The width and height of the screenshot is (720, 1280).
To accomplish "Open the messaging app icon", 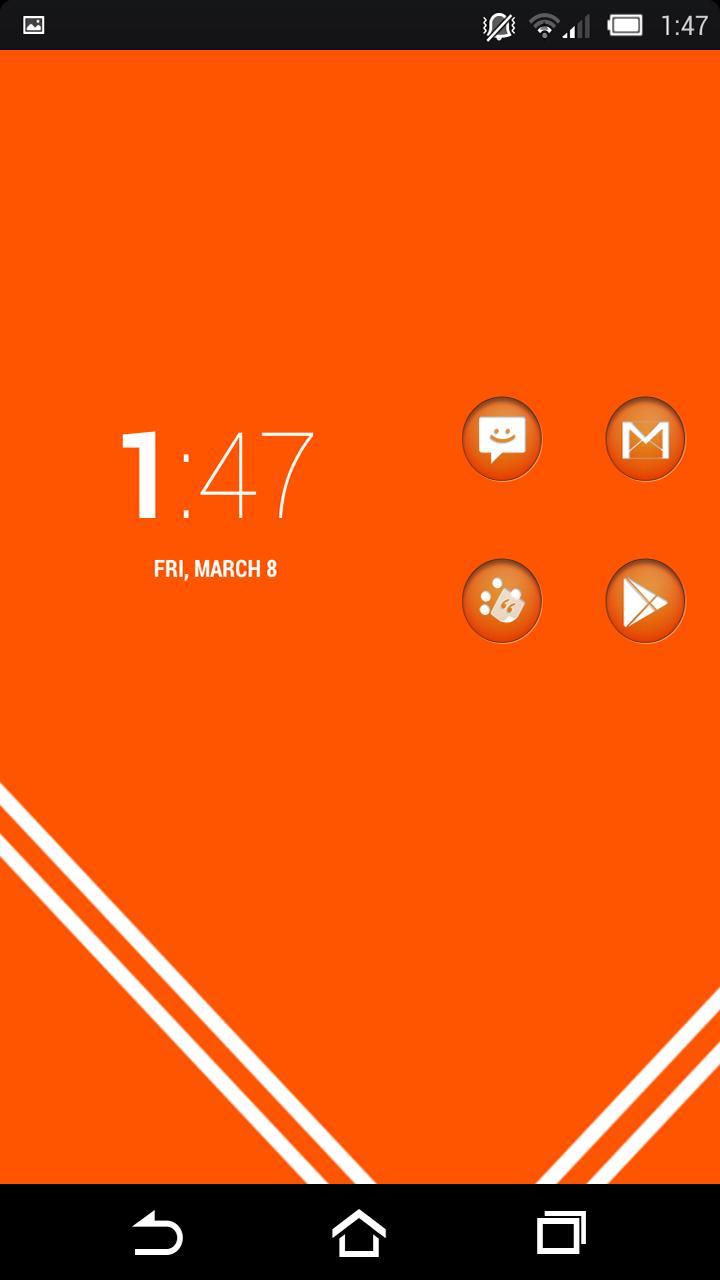I will (502, 439).
